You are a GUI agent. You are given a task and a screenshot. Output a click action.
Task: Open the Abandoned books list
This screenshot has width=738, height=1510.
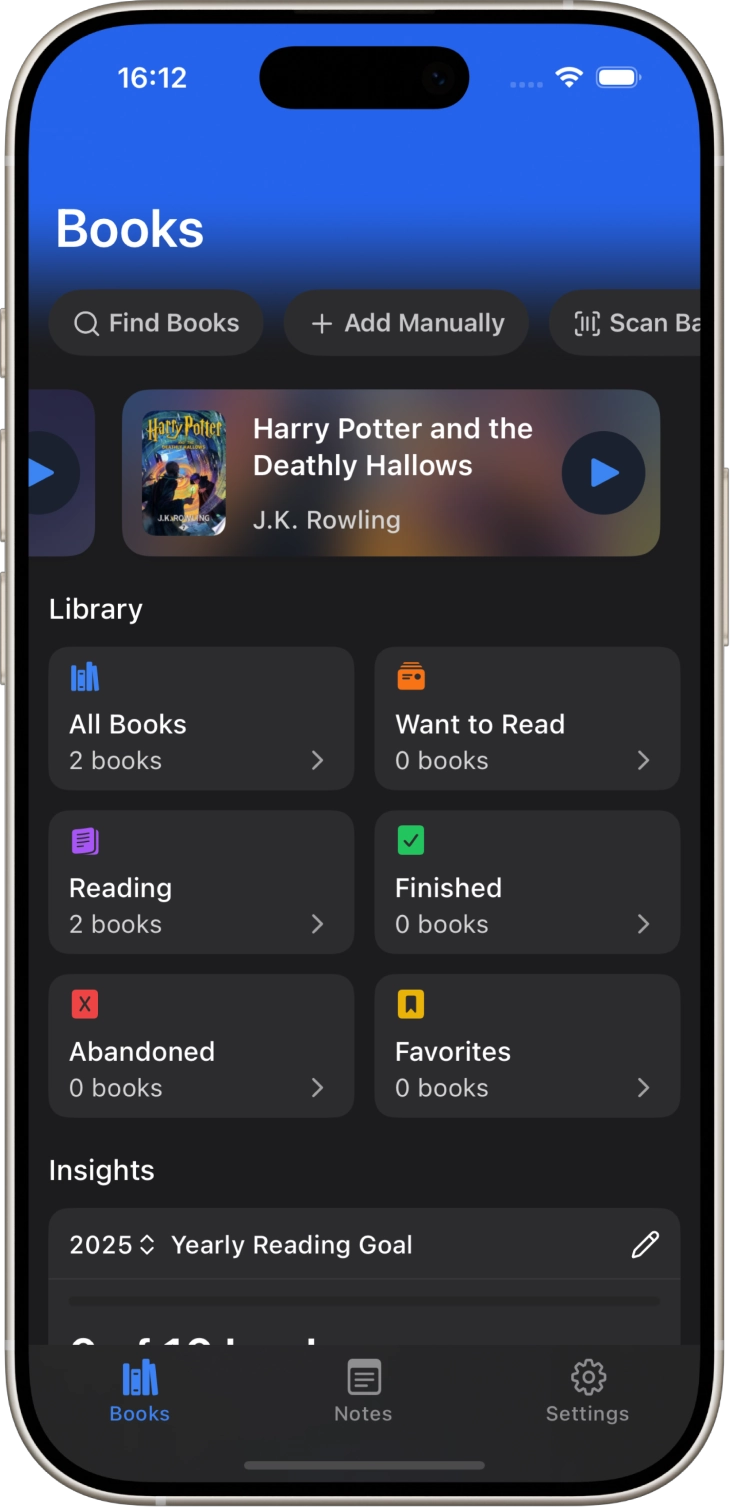tap(201, 1046)
